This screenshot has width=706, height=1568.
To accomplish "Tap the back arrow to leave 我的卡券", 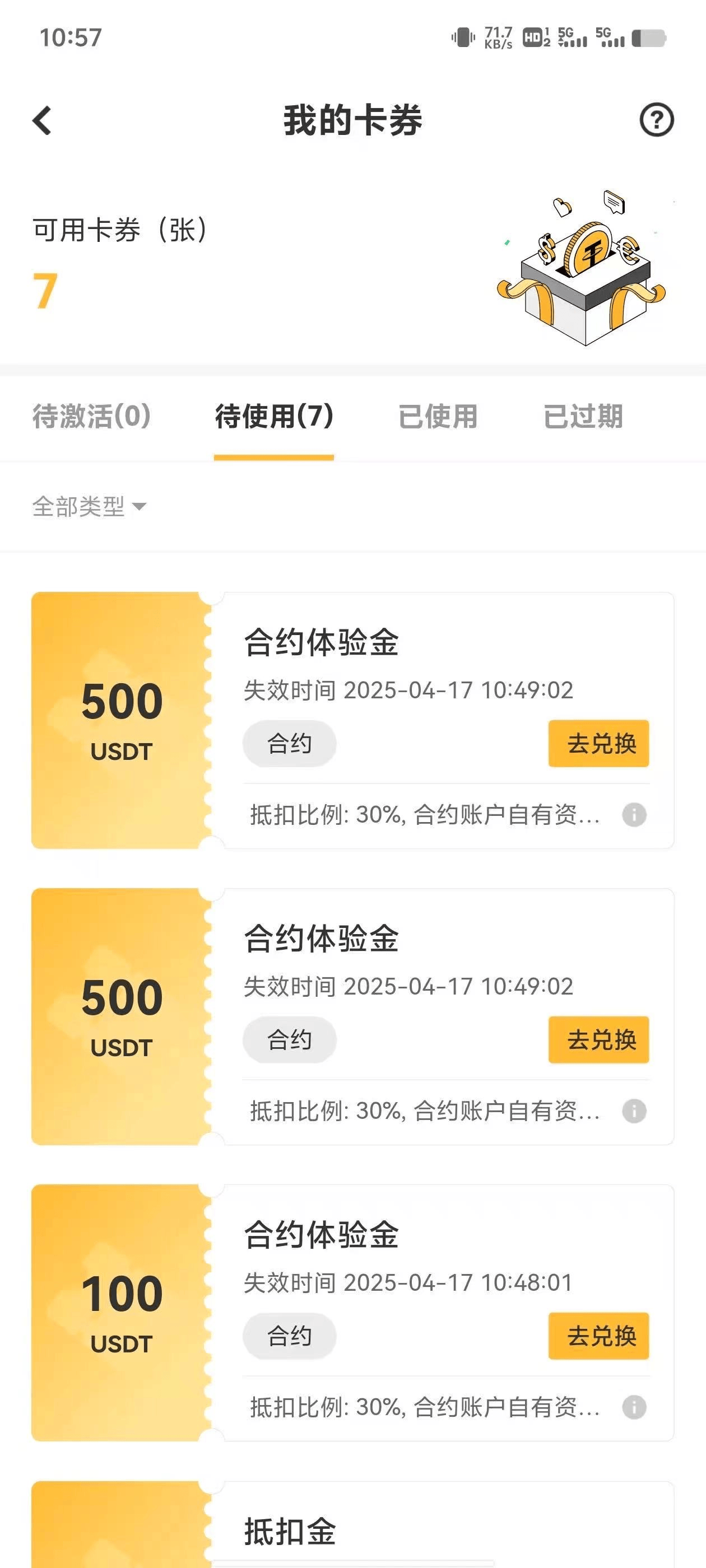I will (41, 120).
